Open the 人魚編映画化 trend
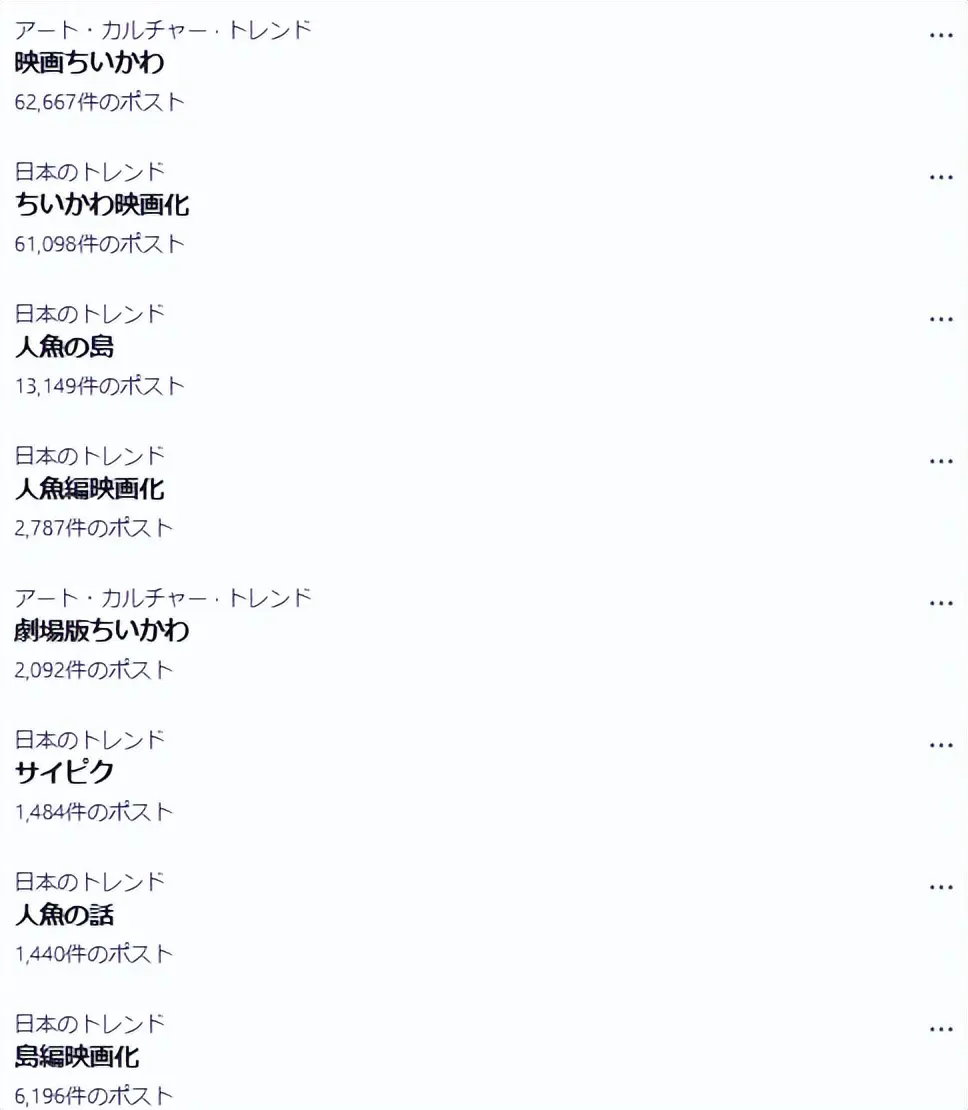The width and height of the screenshot is (968, 1110). (90, 489)
